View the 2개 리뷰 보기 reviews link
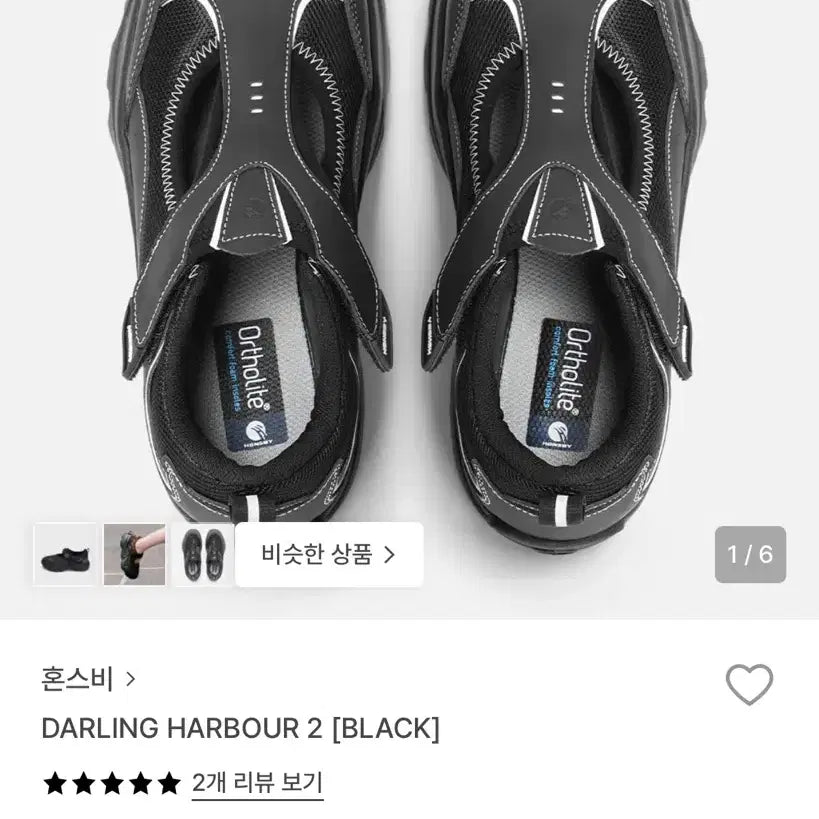 click(x=257, y=782)
